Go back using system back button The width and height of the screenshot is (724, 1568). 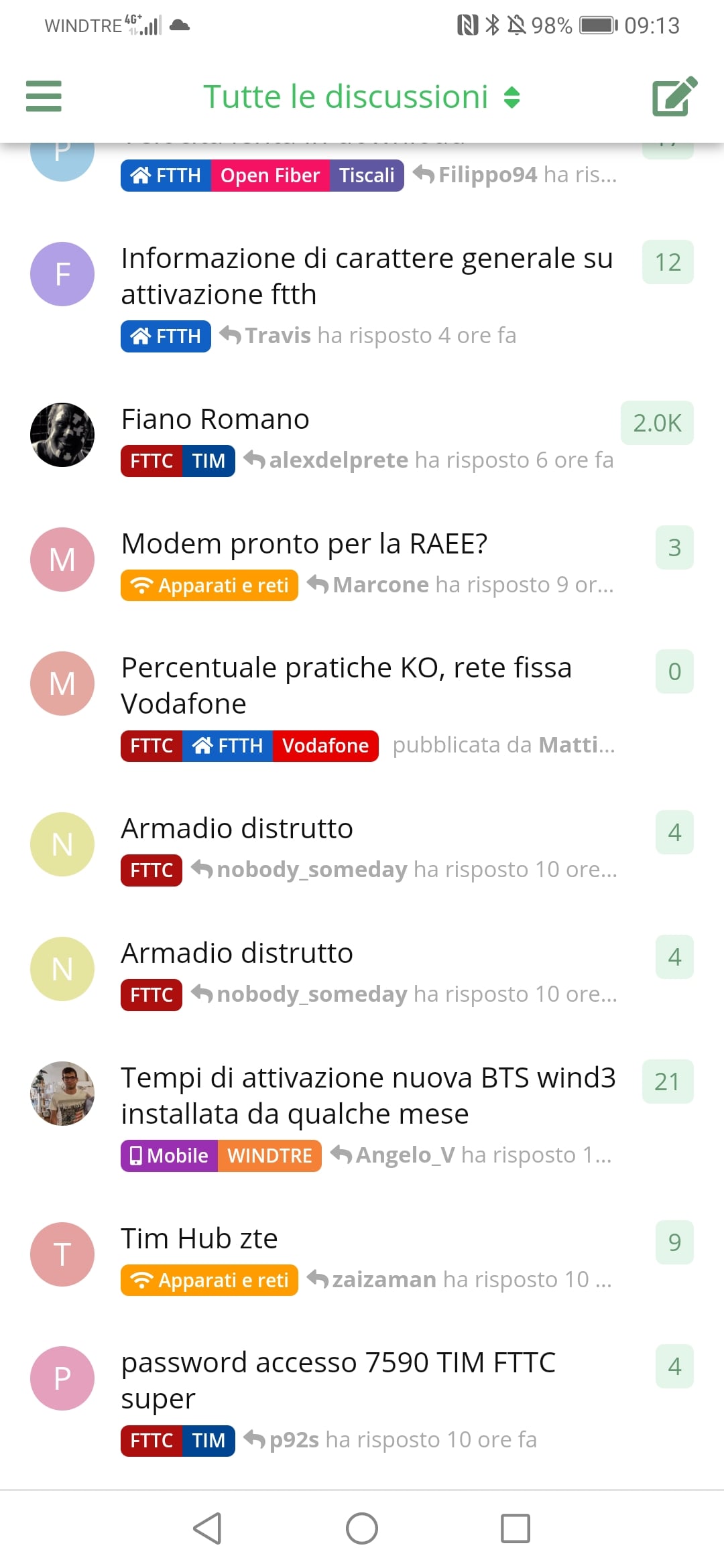208,1528
